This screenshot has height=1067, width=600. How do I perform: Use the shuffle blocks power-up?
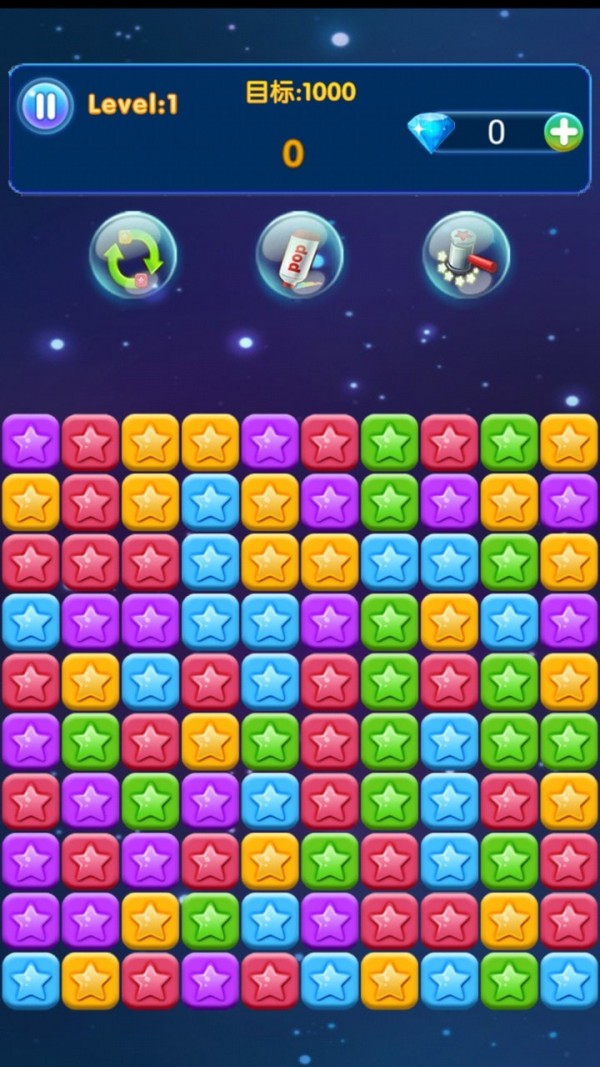pos(132,256)
